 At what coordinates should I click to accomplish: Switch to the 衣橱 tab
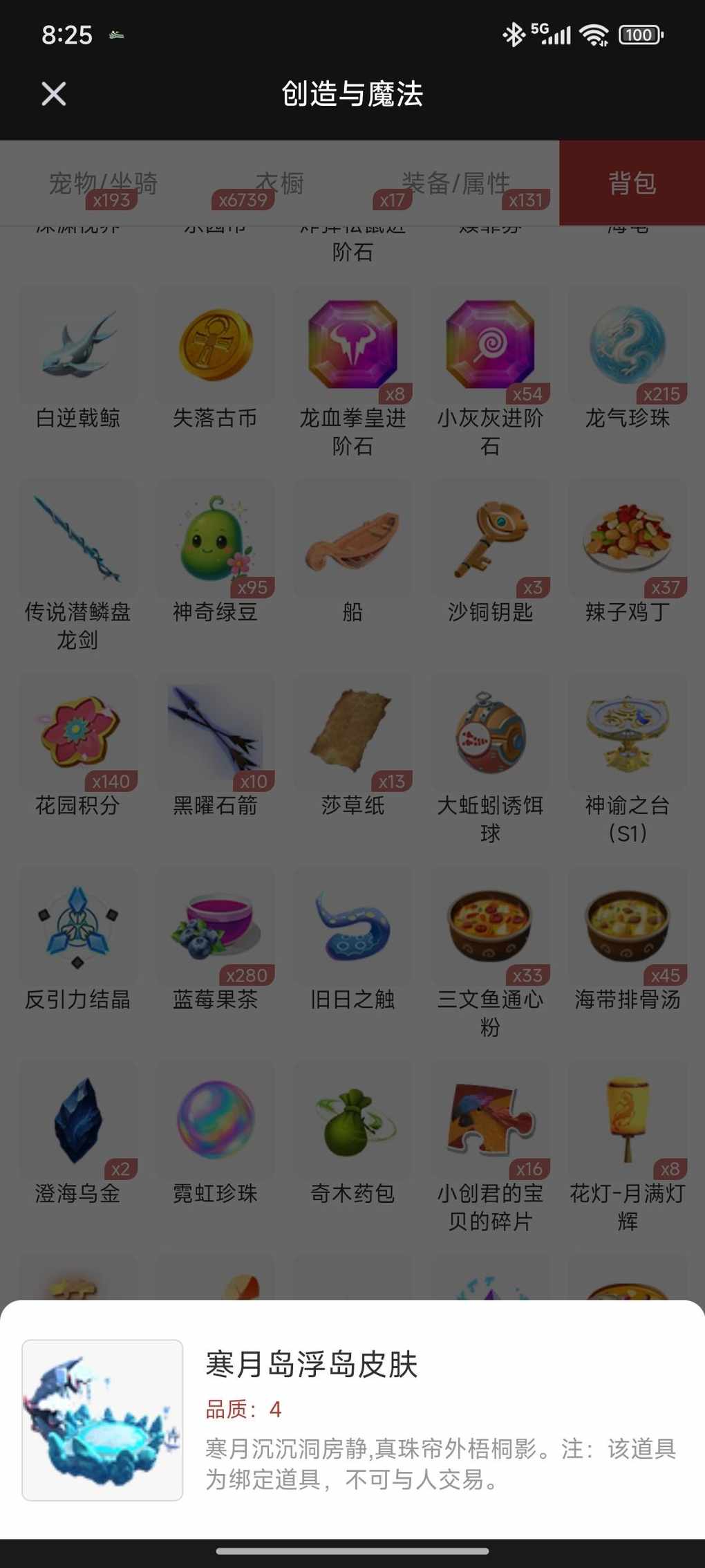pos(279,183)
